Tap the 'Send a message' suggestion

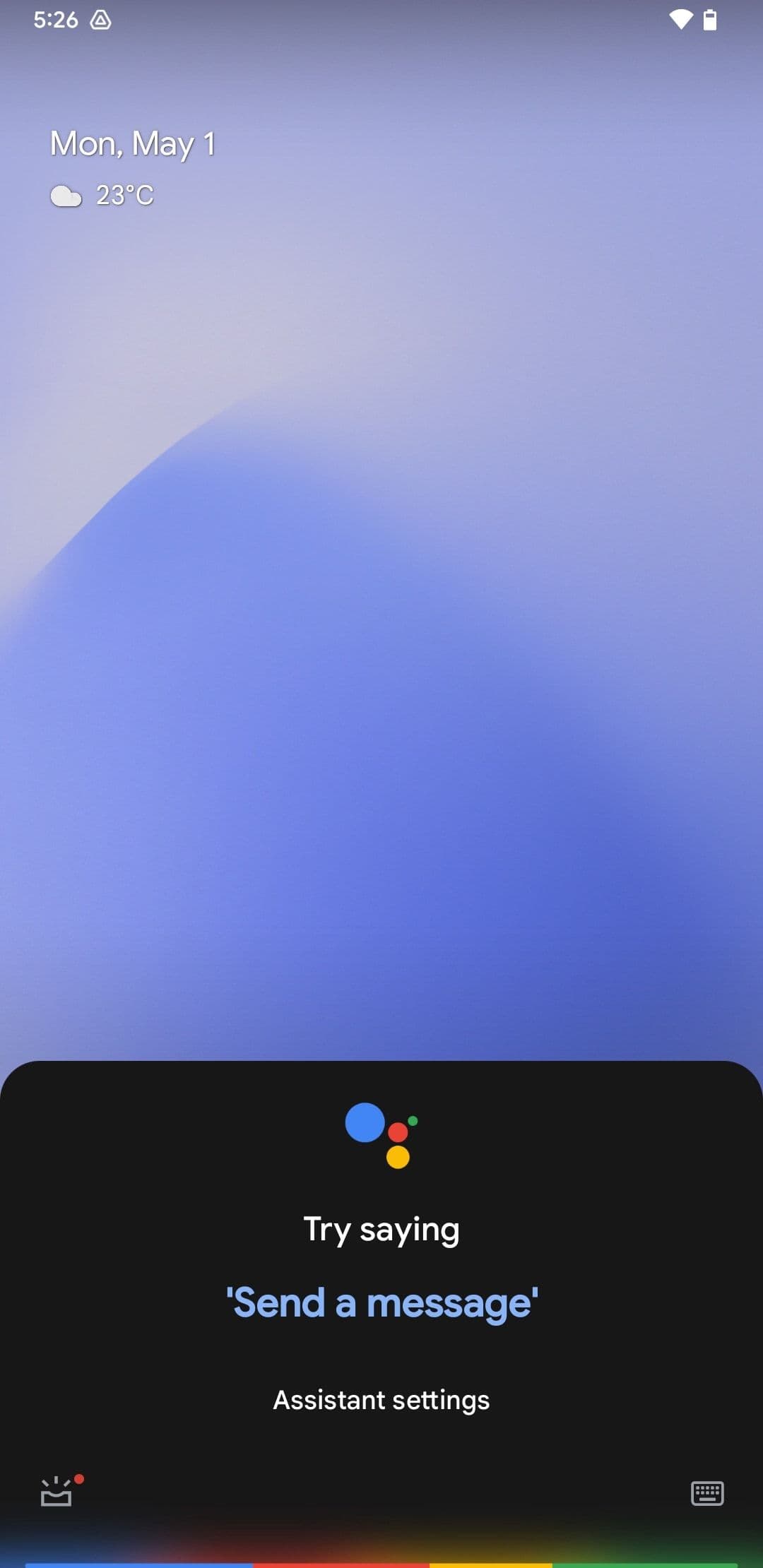pos(381,1303)
